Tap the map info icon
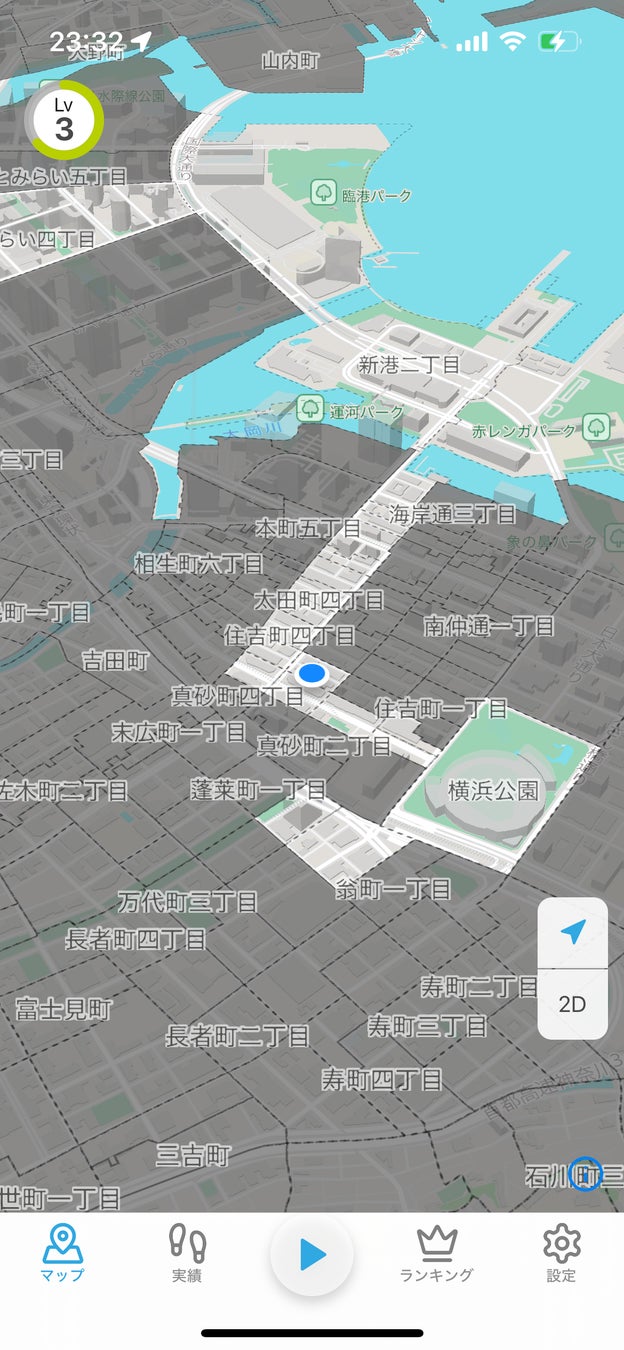The image size is (624, 1350). pos(585,1173)
